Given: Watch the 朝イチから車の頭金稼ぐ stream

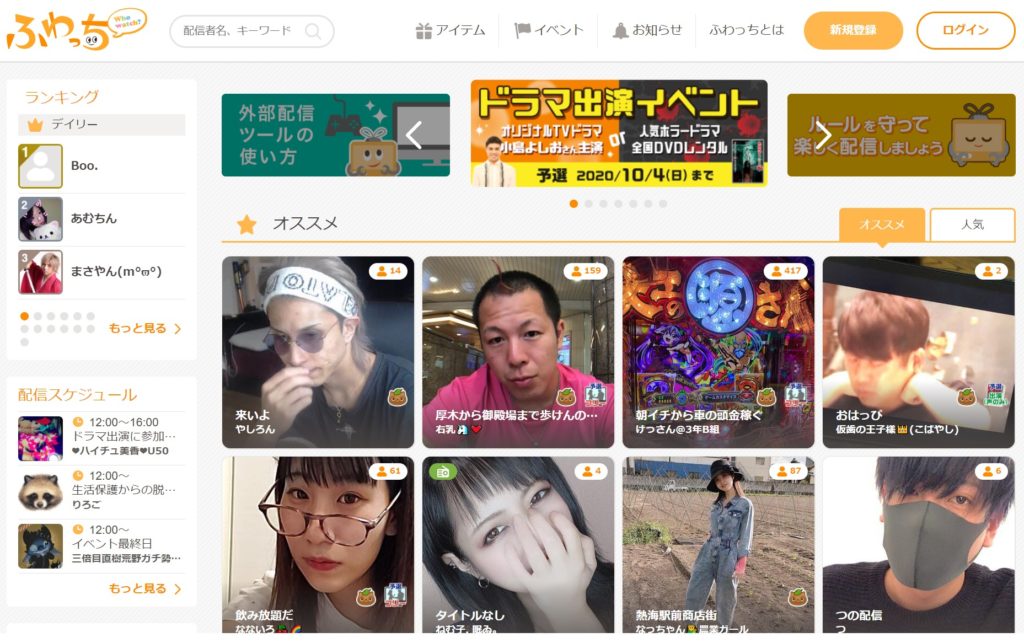Looking at the screenshot, I should point(717,351).
